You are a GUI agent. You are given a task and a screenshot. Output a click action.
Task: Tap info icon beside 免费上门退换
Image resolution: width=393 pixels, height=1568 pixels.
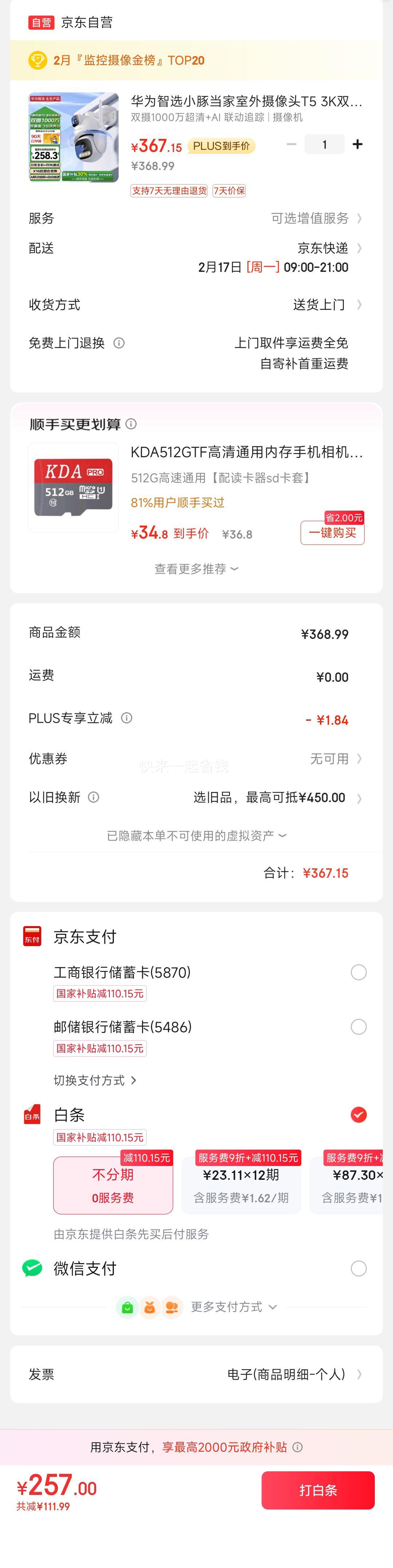point(119,343)
